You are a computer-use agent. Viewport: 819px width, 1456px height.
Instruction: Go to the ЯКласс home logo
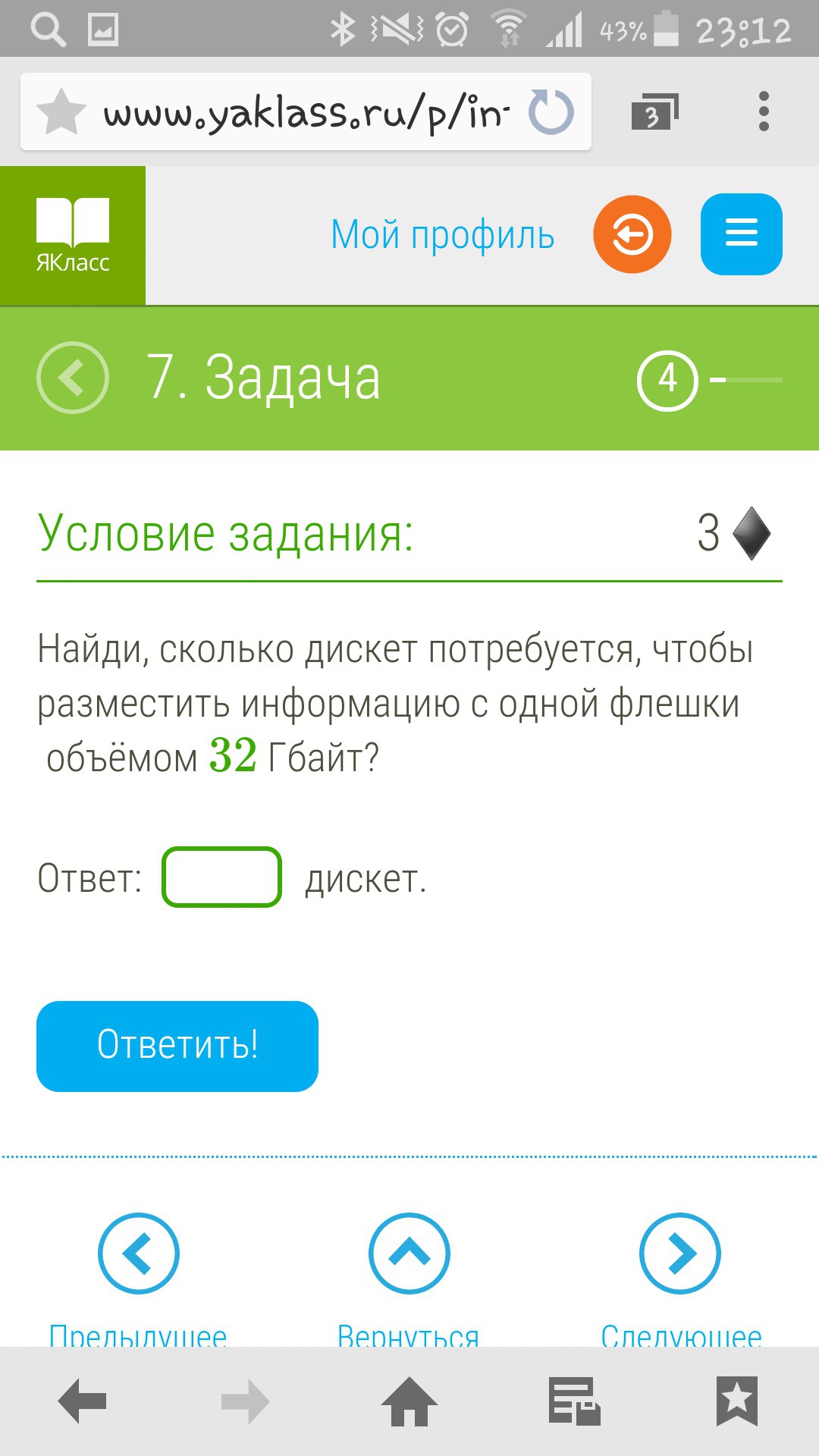click(73, 236)
